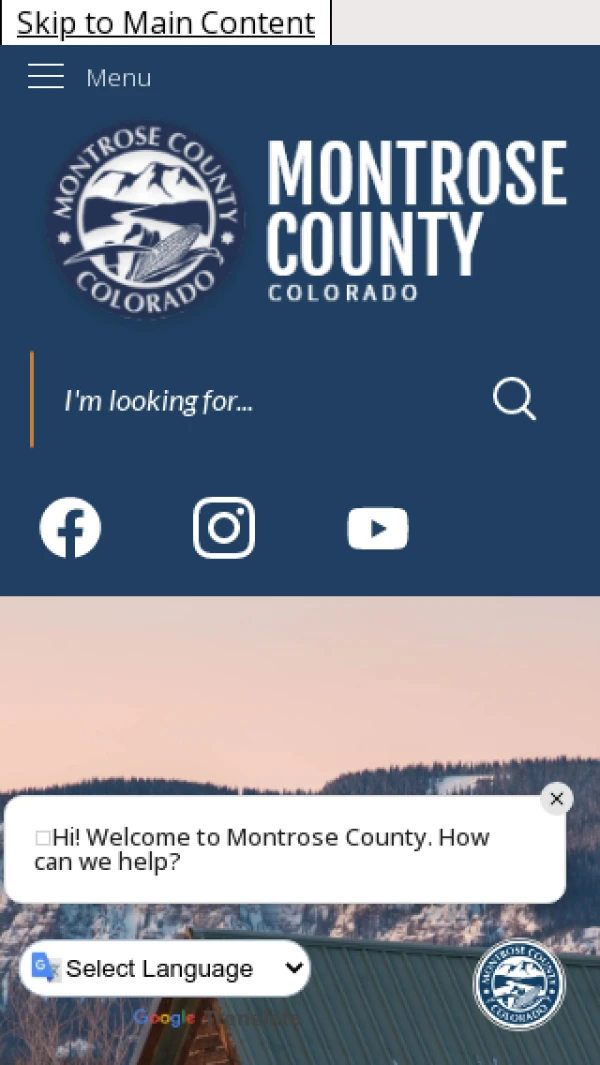The height and width of the screenshot is (1065, 600).
Task: Tap the Skip to Main Content link
Action: 166,22
